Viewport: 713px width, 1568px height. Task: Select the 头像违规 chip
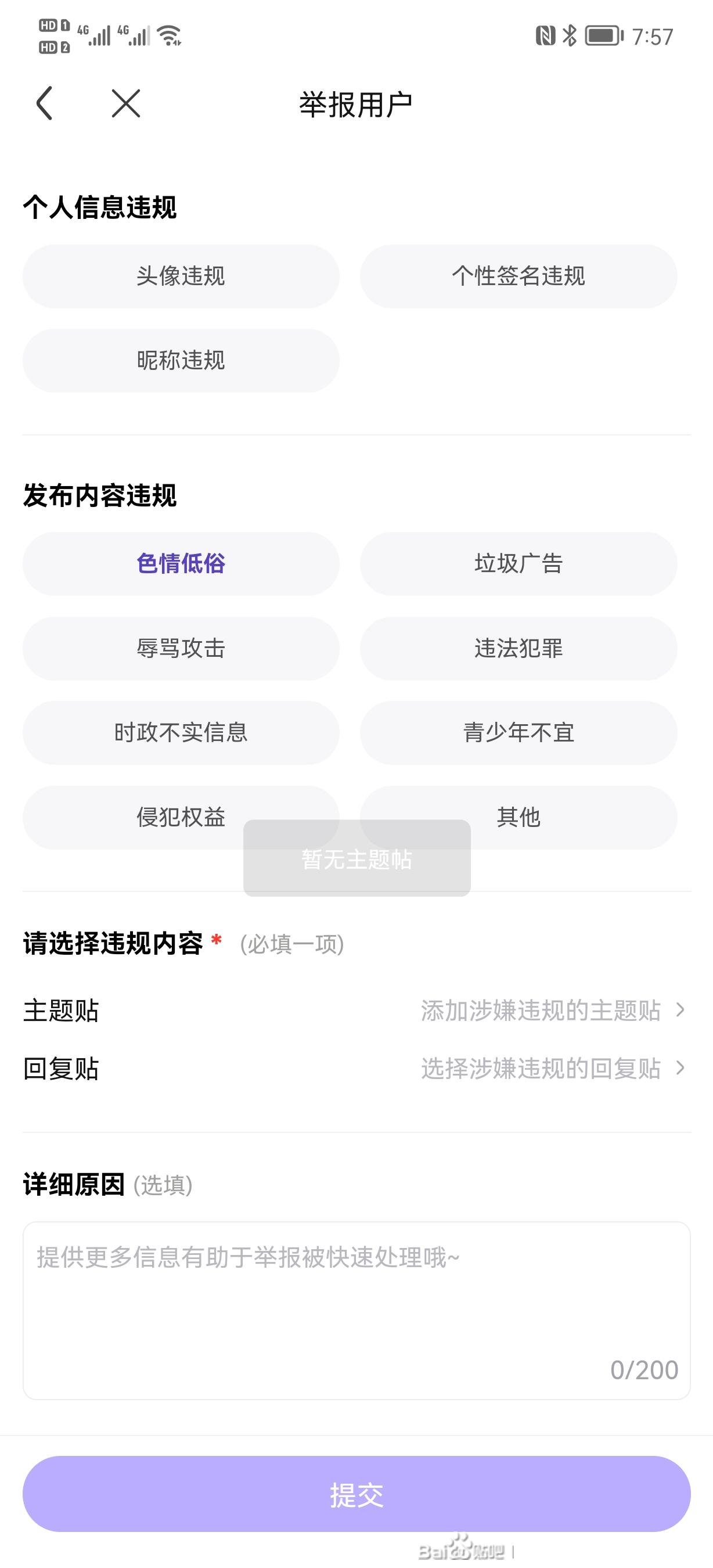(181, 276)
